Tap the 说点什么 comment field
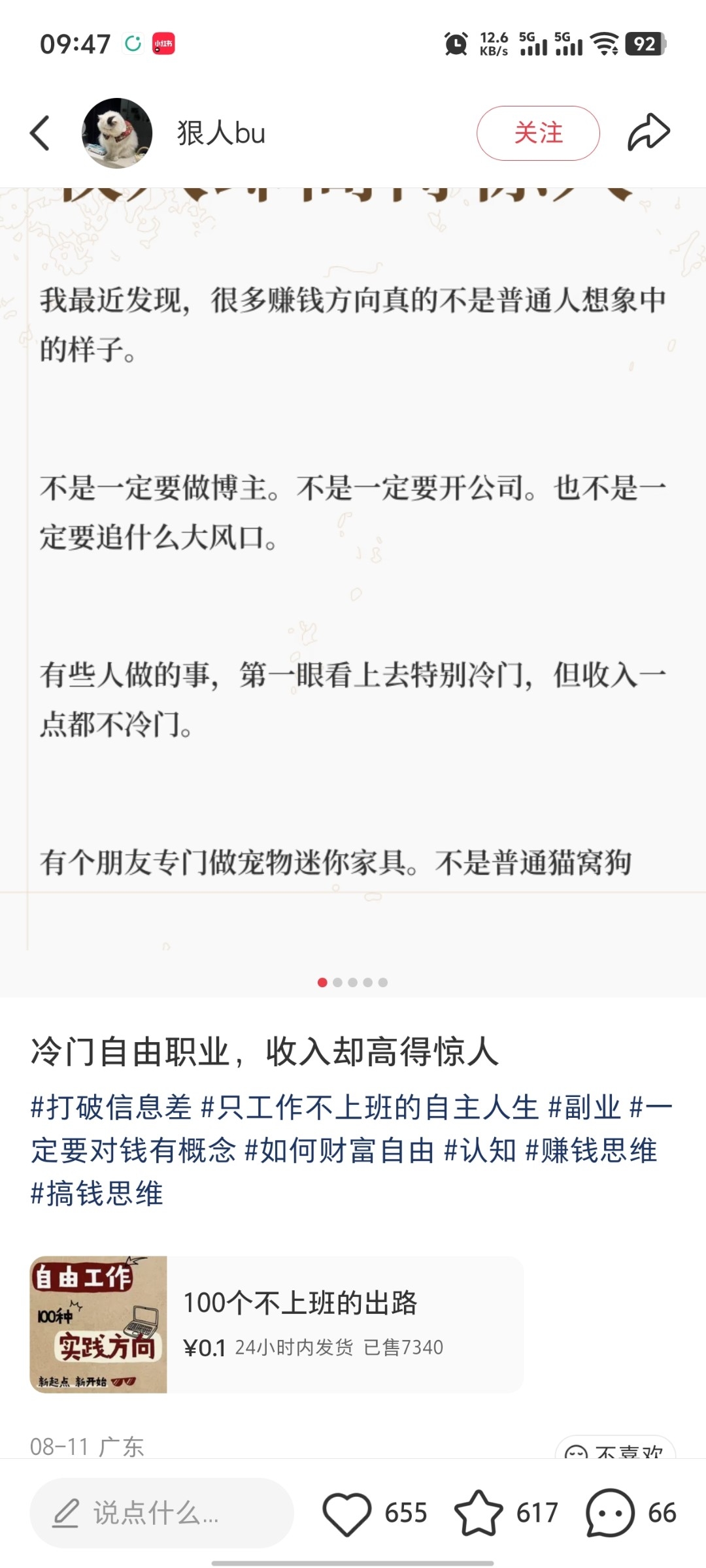 pyautogui.click(x=161, y=1512)
